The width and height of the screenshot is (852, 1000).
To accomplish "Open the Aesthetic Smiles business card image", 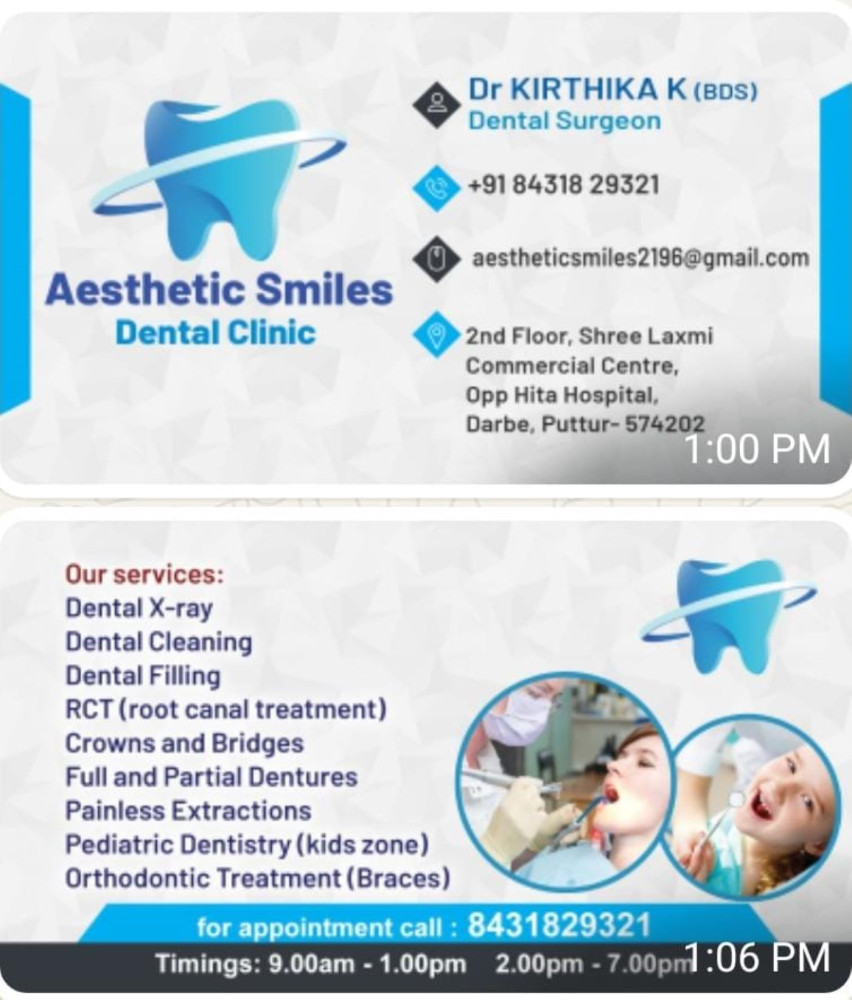I will click(x=425, y=250).
